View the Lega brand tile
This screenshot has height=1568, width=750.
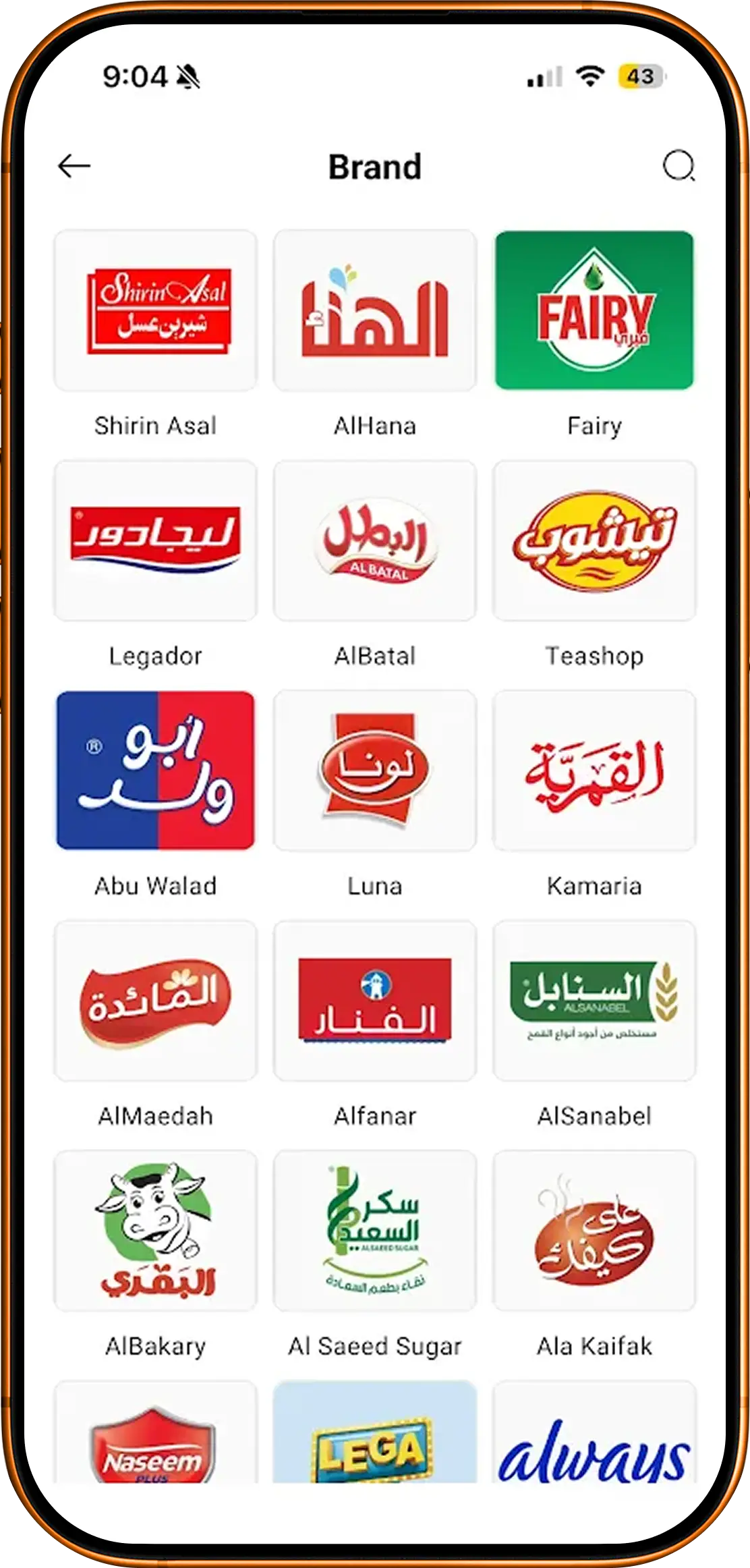[x=375, y=1431]
